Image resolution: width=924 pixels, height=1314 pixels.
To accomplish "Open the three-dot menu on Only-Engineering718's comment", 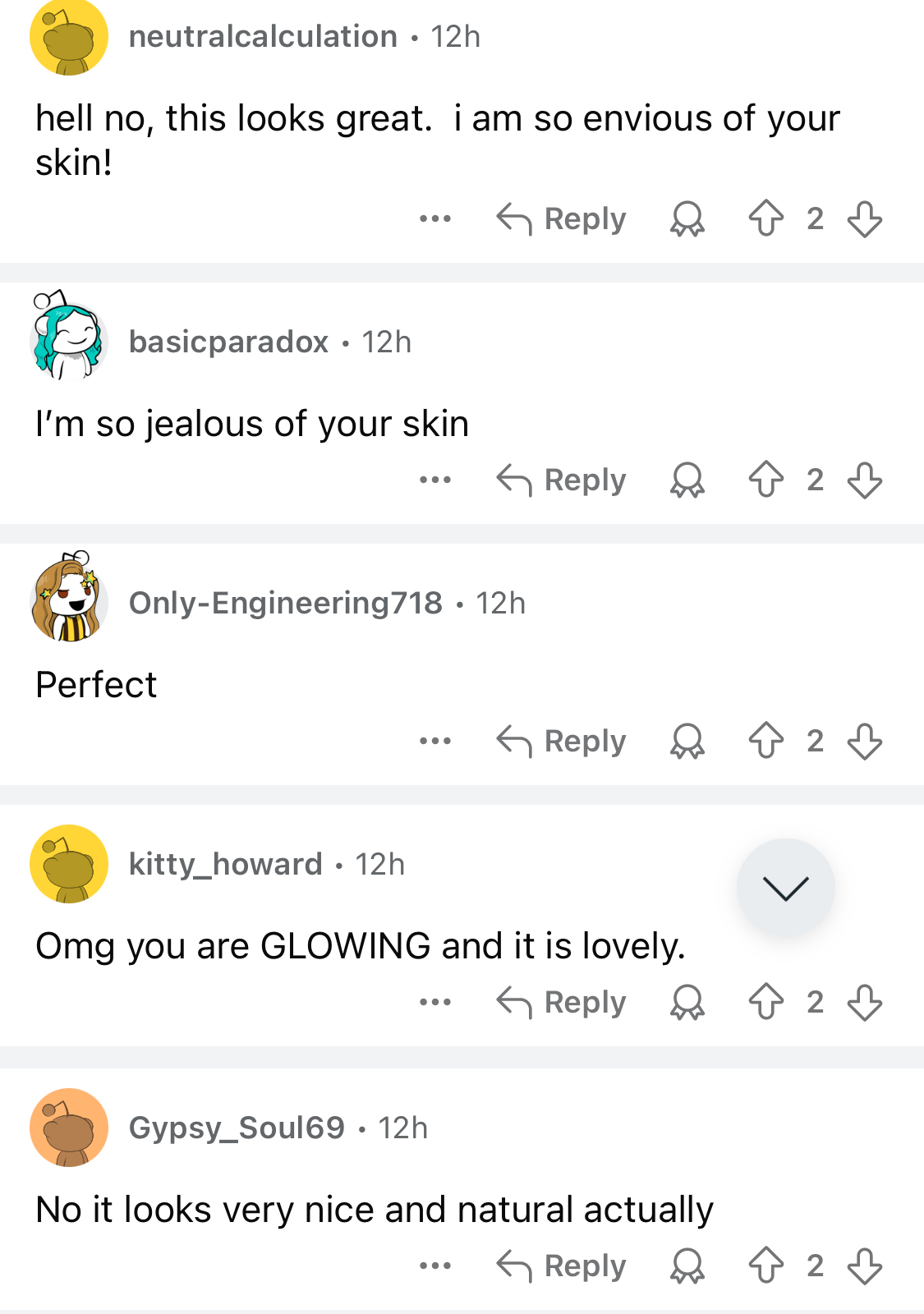I will (x=434, y=741).
